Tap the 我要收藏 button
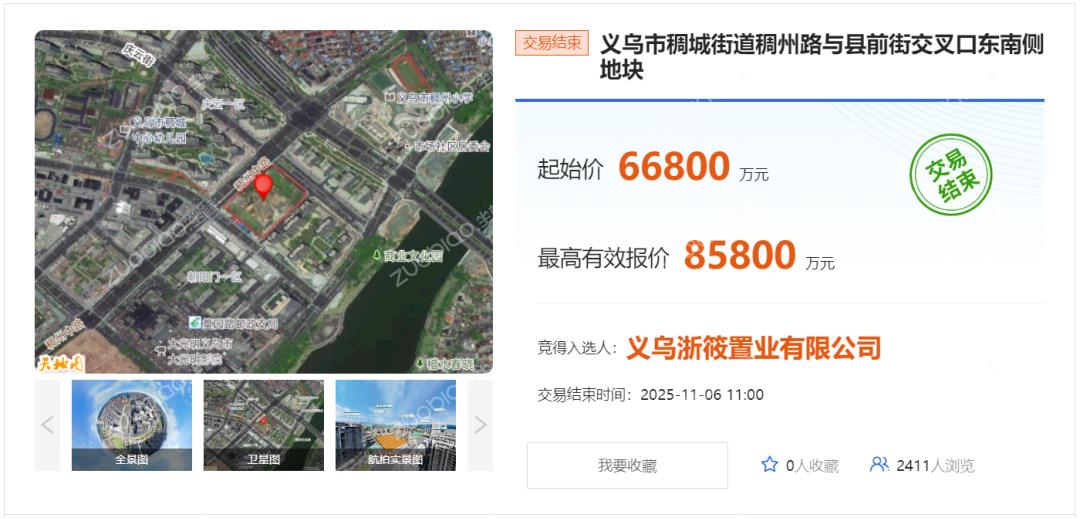The height and width of the screenshot is (518, 1080). (627, 465)
